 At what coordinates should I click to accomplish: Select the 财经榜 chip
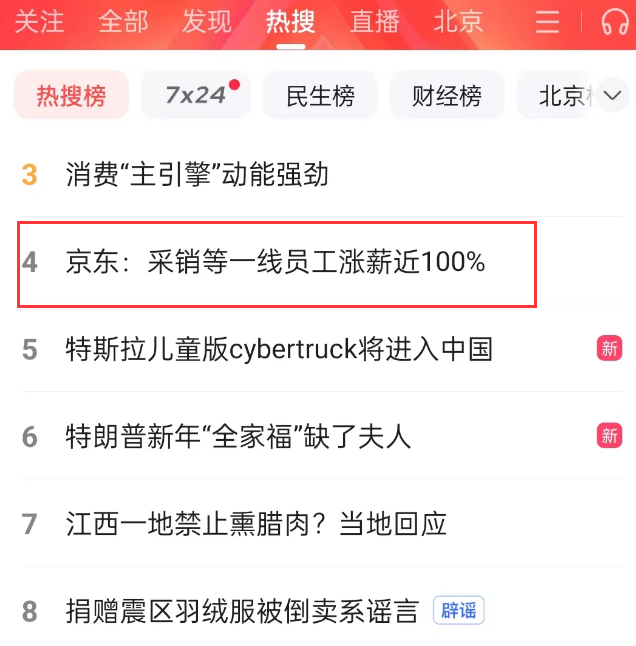point(446,96)
